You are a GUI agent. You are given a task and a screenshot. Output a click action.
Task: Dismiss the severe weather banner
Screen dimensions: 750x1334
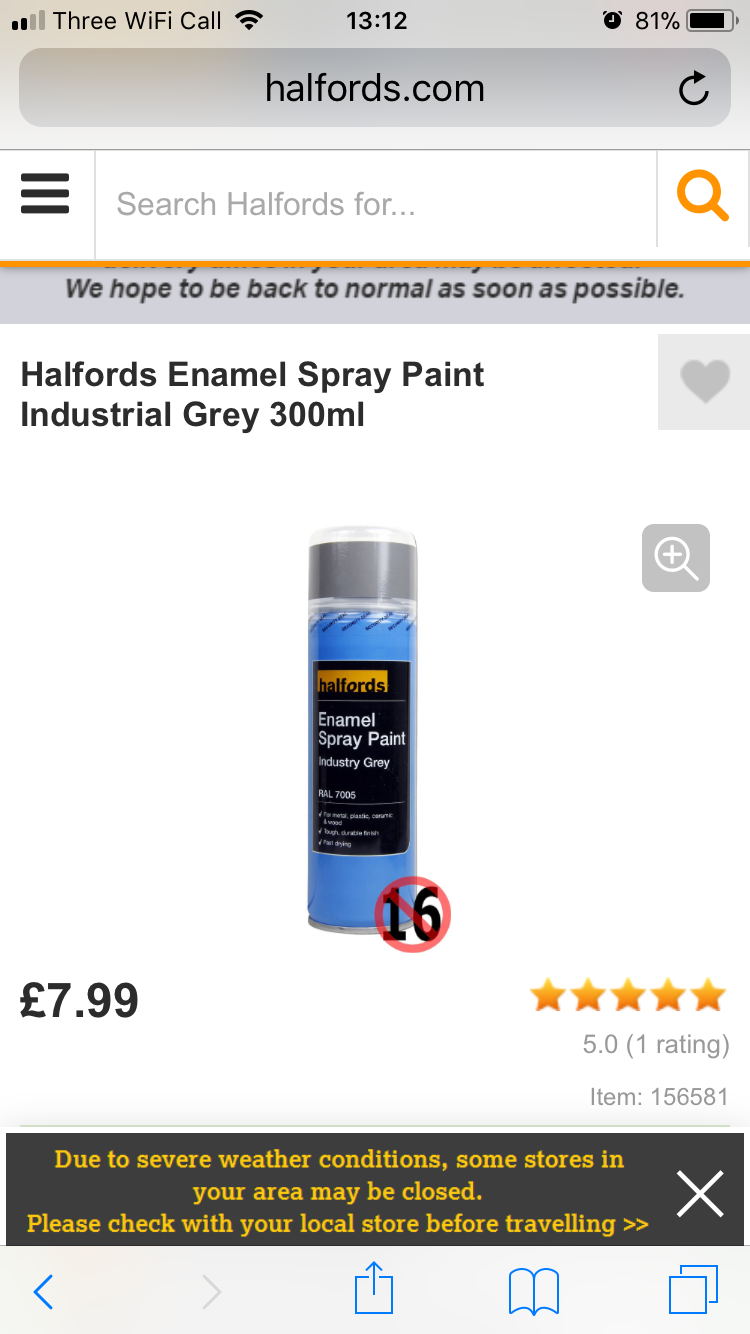tap(699, 1194)
